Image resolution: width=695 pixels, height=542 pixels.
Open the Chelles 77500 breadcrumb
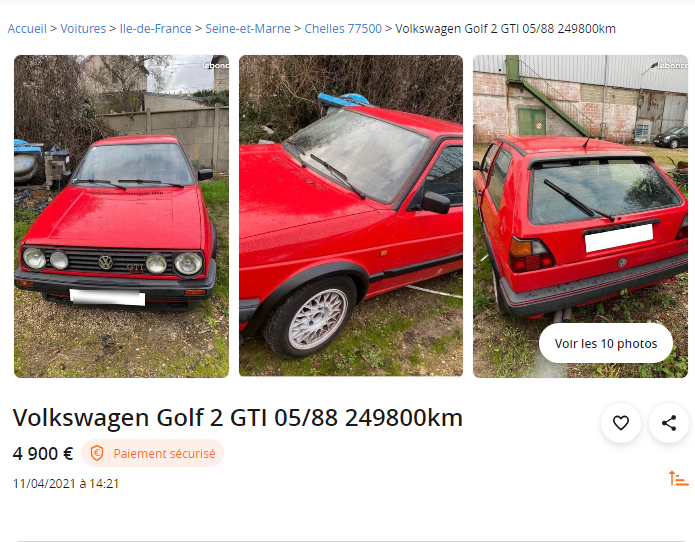pos(343,29)
